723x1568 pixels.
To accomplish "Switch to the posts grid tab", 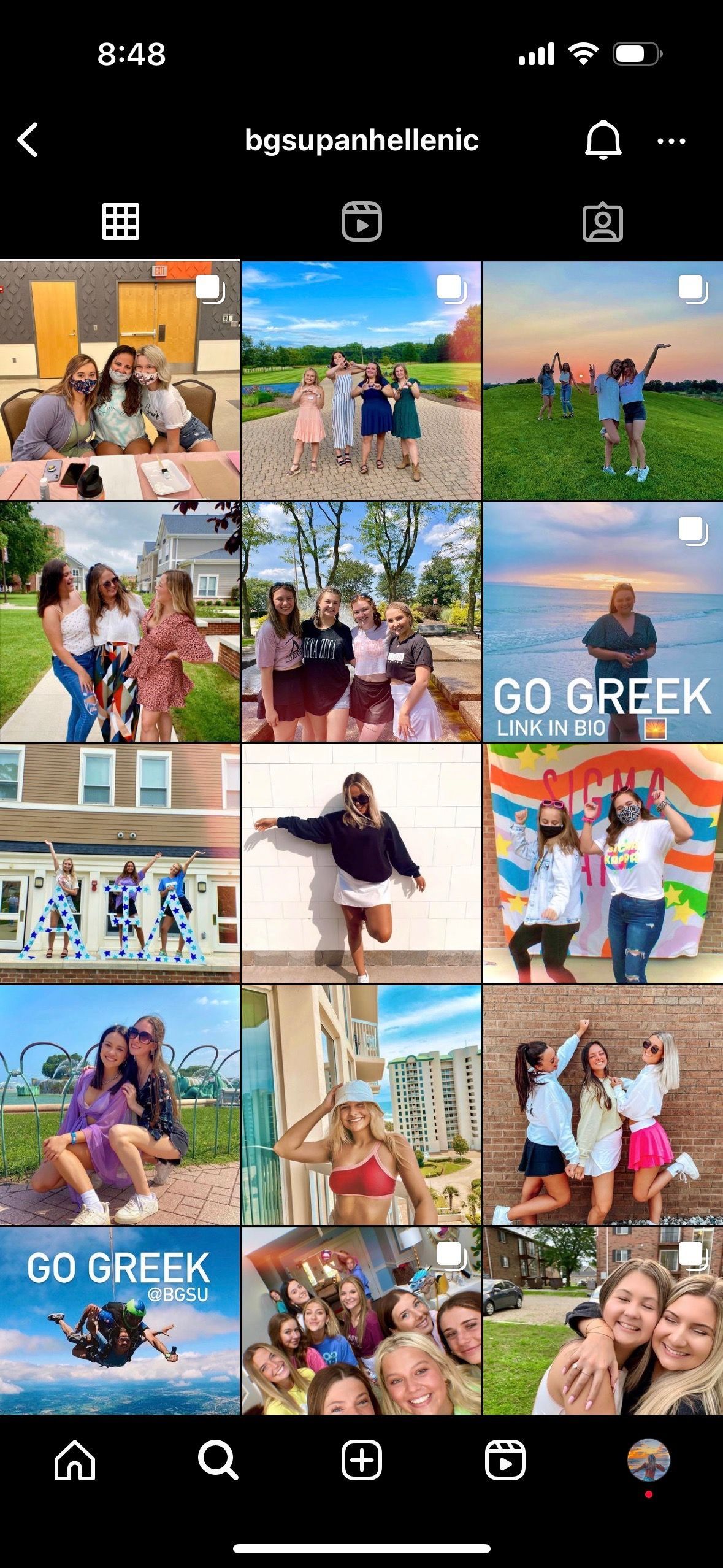I will pos(120,221).
